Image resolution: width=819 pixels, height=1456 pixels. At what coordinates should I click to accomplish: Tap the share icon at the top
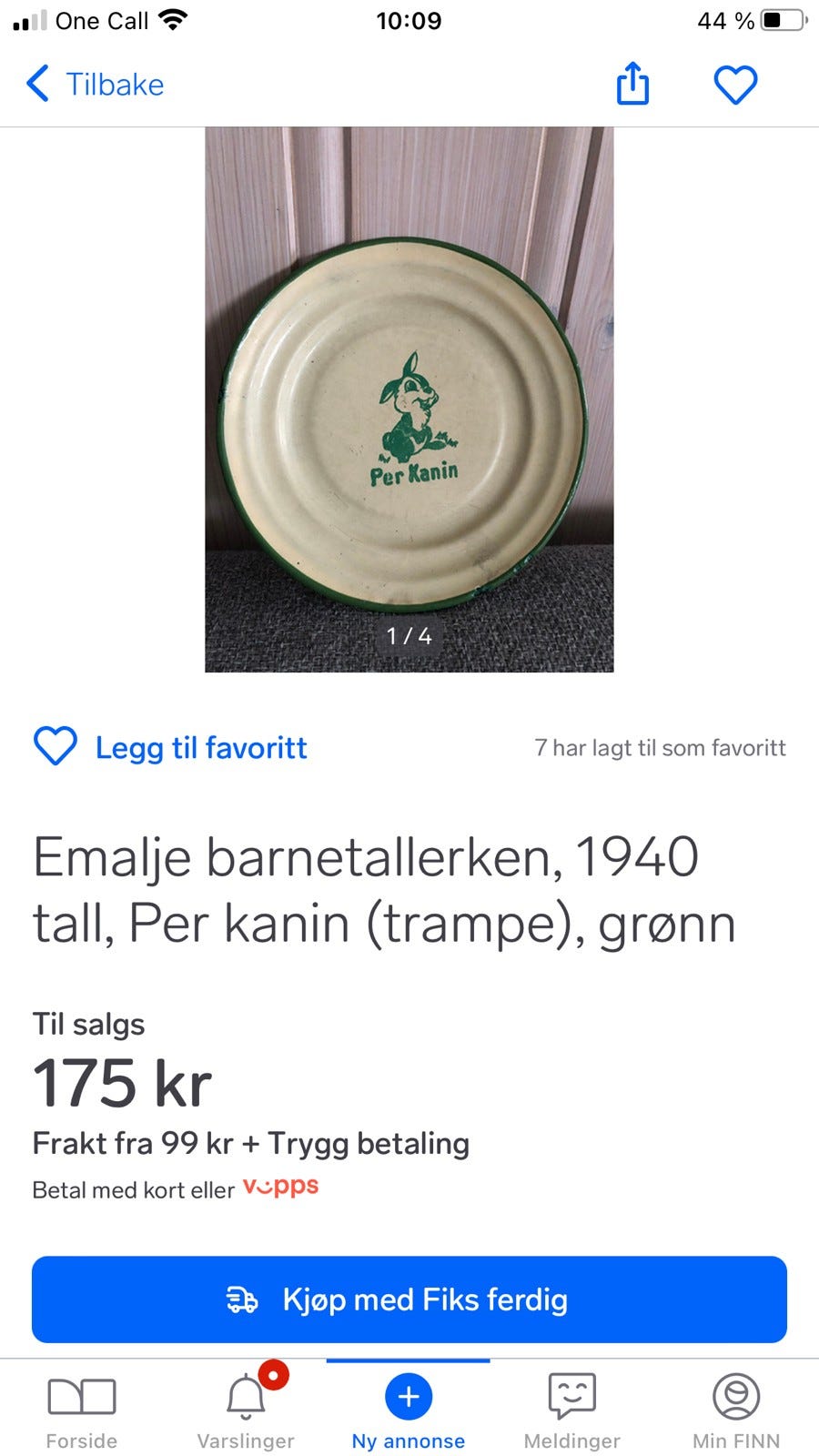click(x=633, y=84)
